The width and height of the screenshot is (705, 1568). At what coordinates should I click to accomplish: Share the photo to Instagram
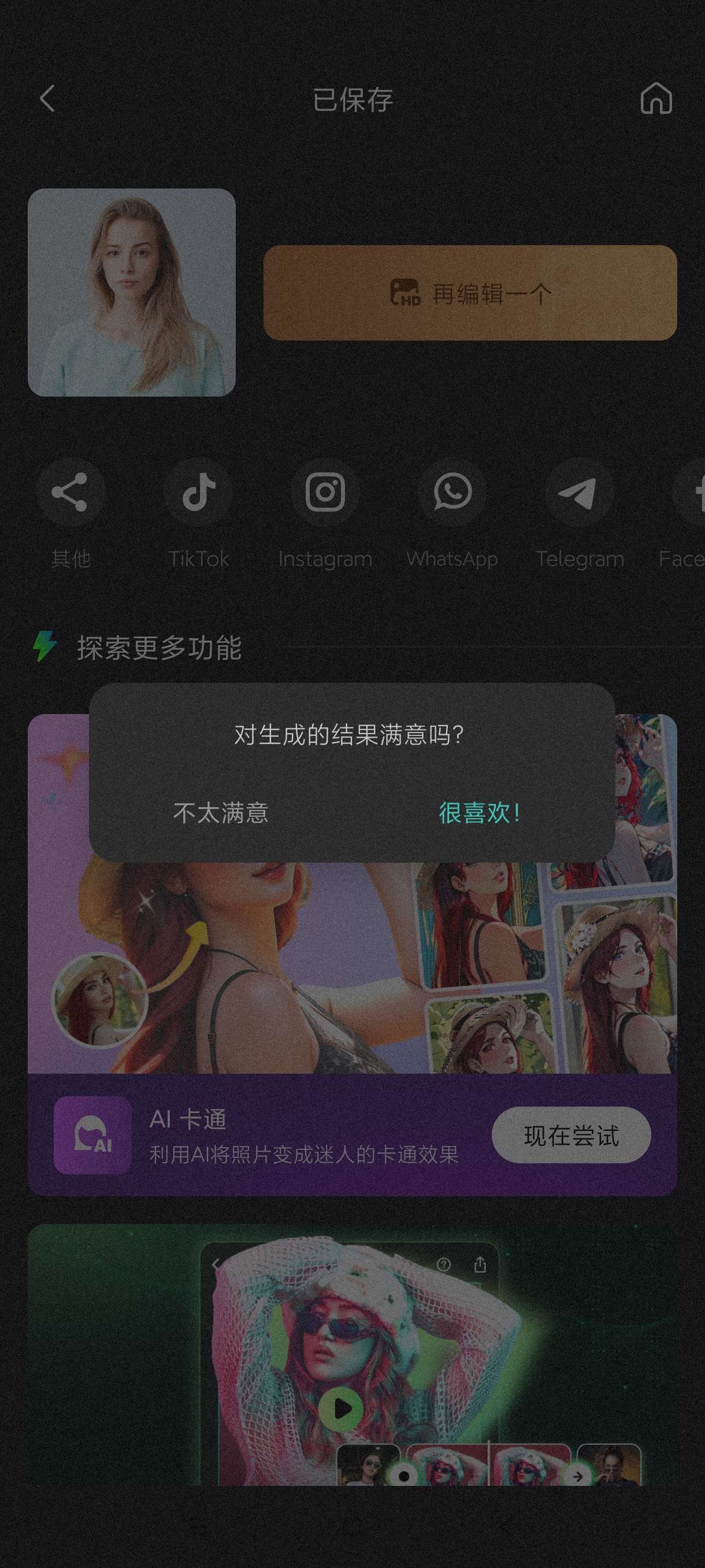325,492
